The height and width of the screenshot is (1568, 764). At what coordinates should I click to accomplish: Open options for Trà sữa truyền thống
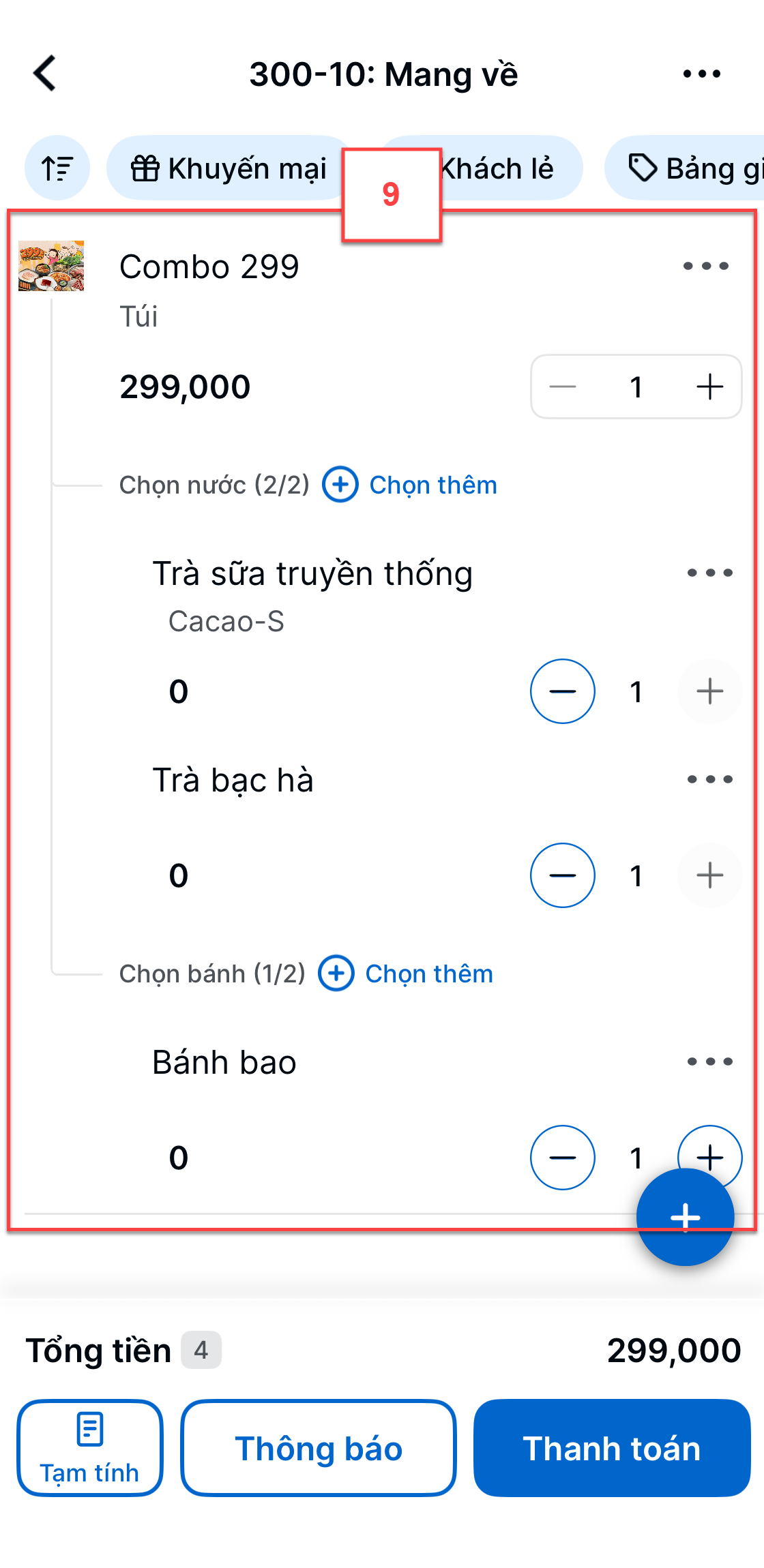click(710, 573)
